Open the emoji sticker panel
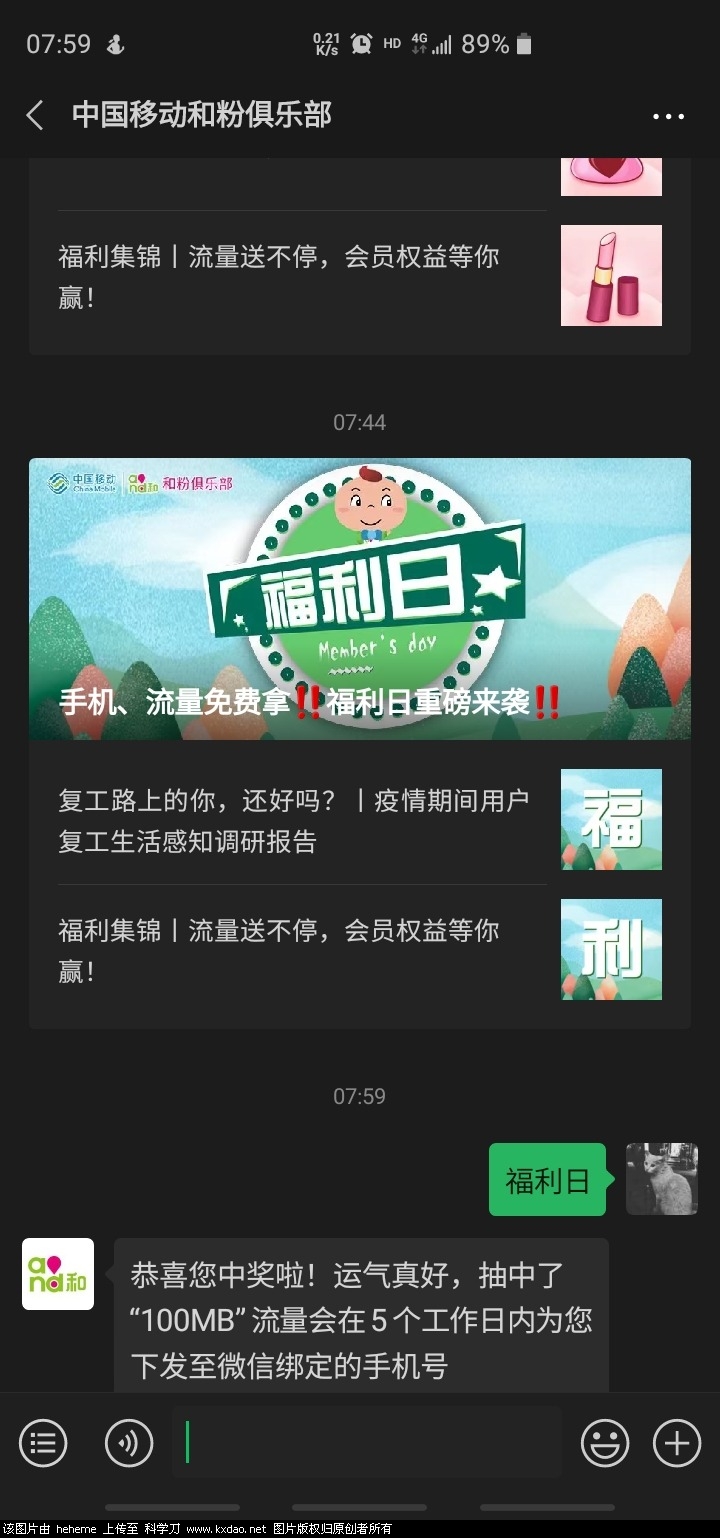Viewport: 720px width, 1538px height. [x=605, y=1443]
